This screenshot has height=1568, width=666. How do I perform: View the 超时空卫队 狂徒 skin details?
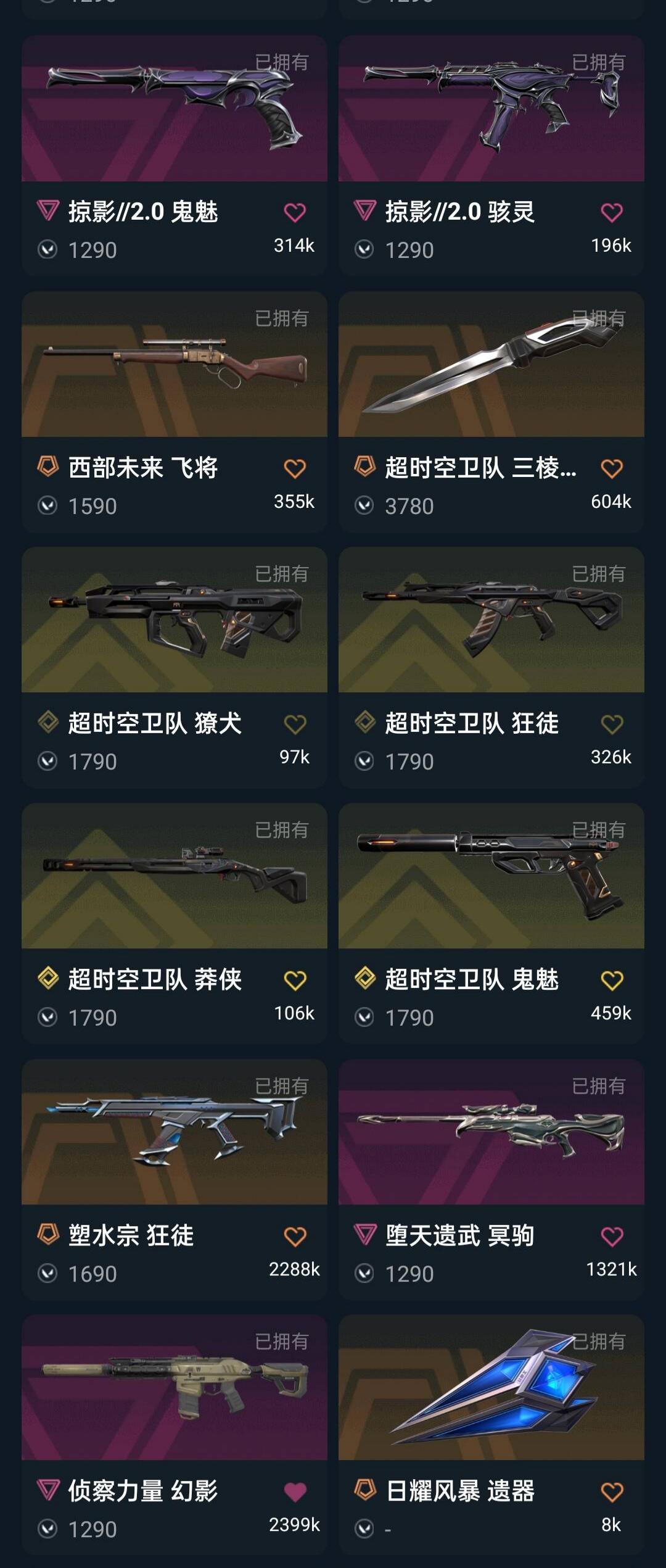(x=491, y=621)
